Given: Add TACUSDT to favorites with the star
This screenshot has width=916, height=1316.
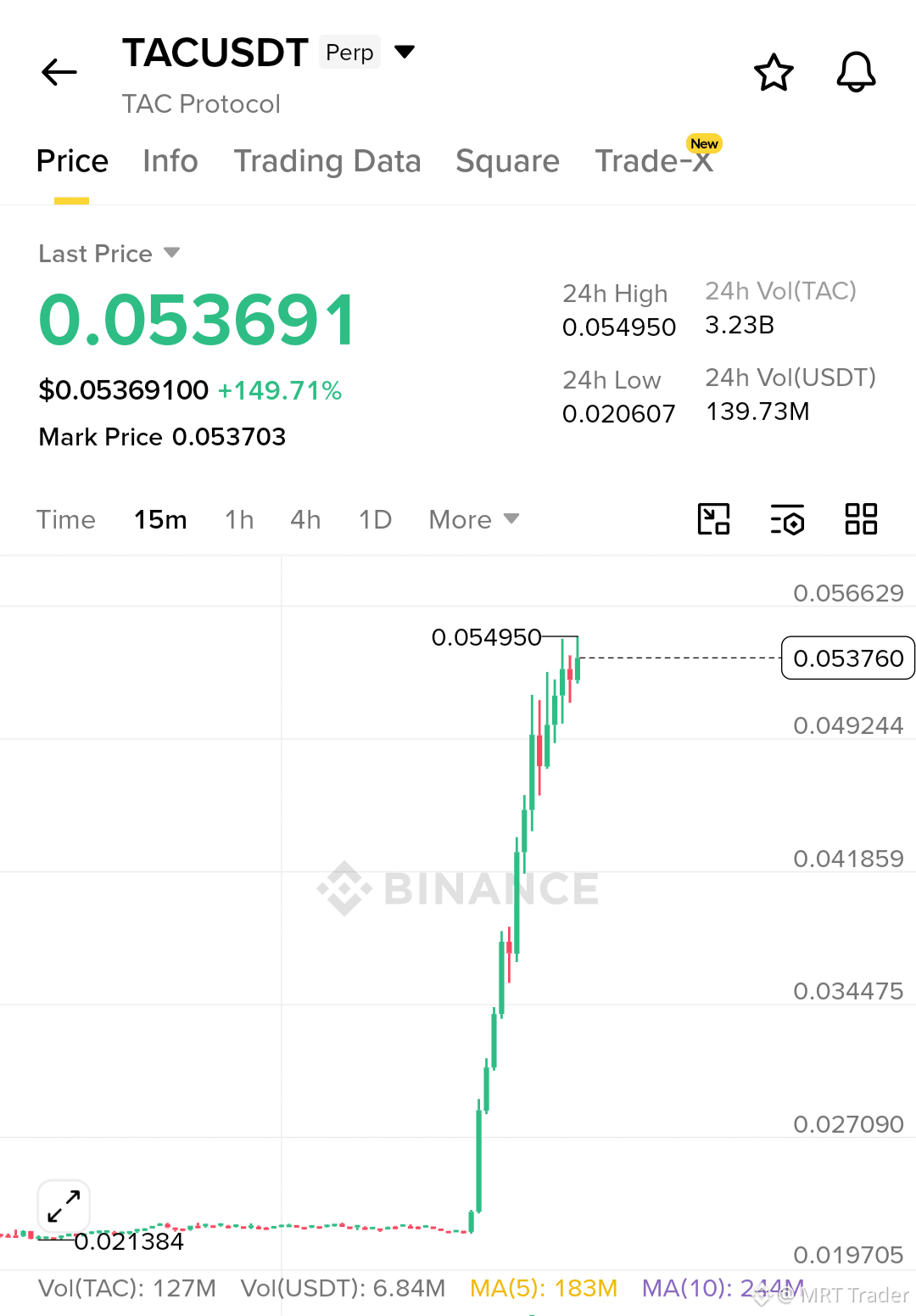Looking at the screenshot, I should 774,72.
